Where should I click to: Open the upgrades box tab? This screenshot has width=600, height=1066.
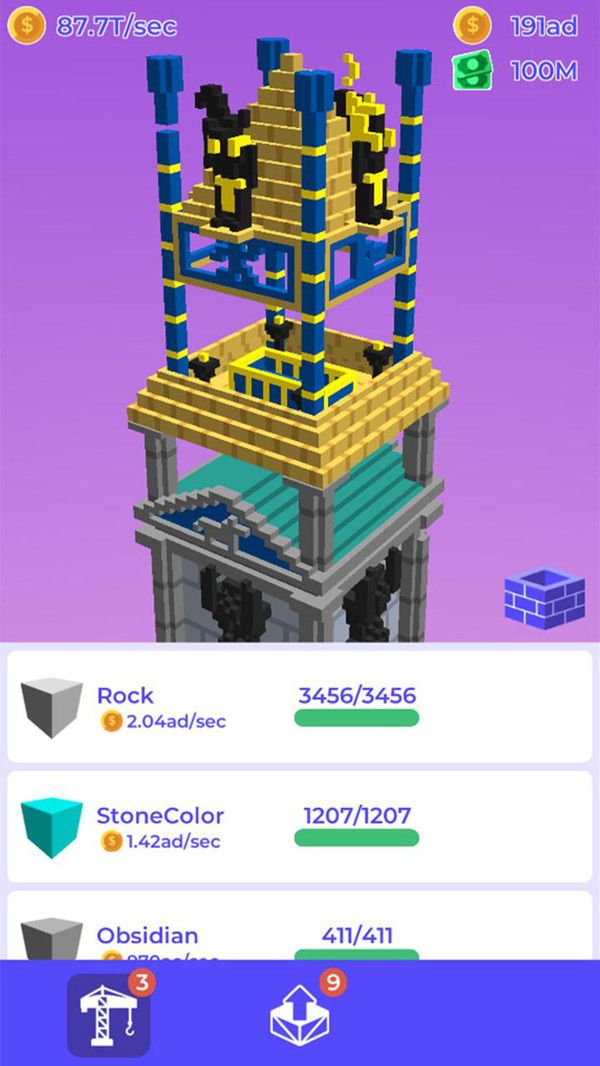tap(299, 1015)
